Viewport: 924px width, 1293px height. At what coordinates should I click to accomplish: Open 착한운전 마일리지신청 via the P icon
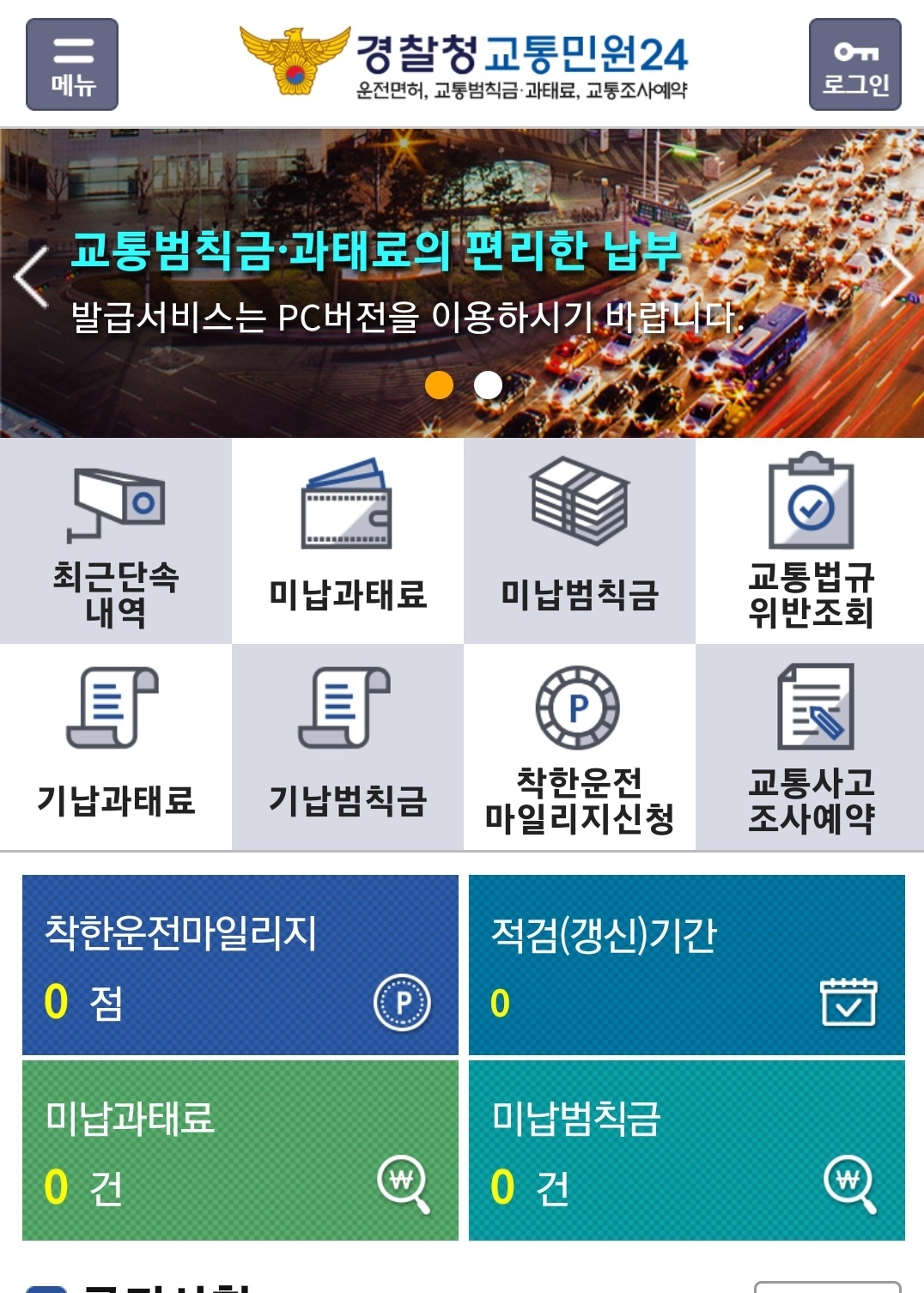point(577,707)
